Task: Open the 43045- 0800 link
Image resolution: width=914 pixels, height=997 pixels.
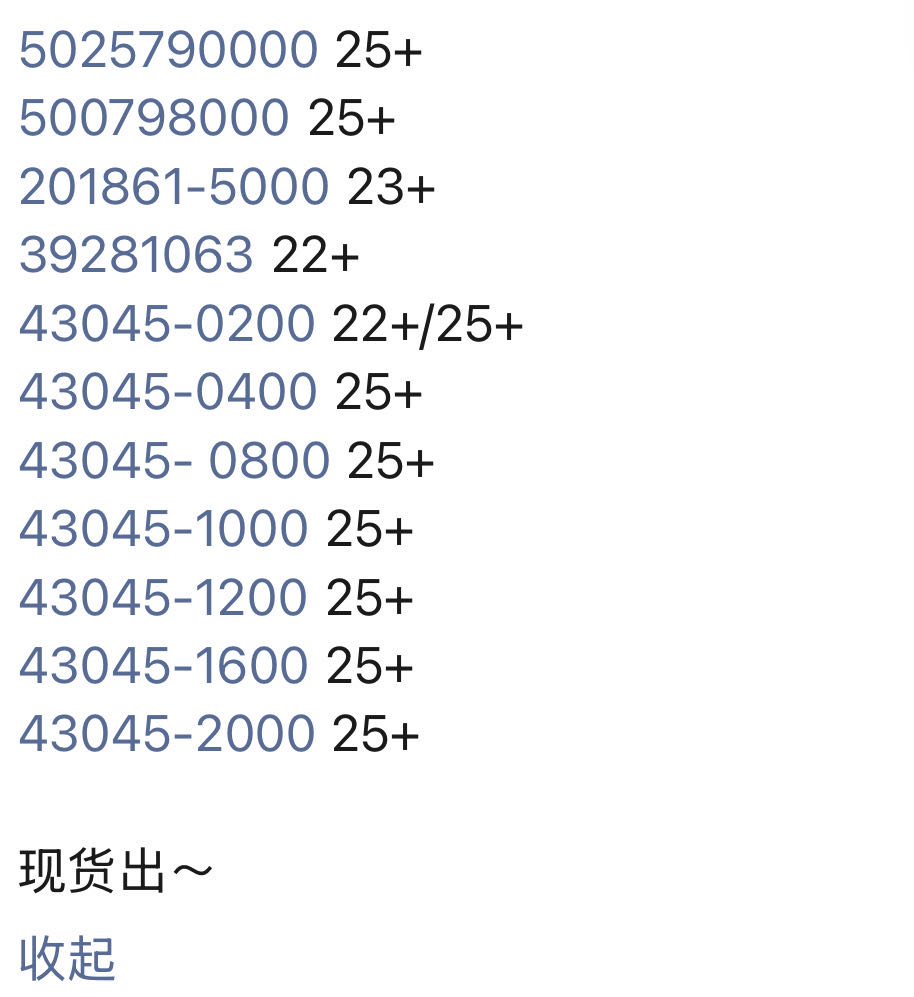Action: (x=173, y=461)
